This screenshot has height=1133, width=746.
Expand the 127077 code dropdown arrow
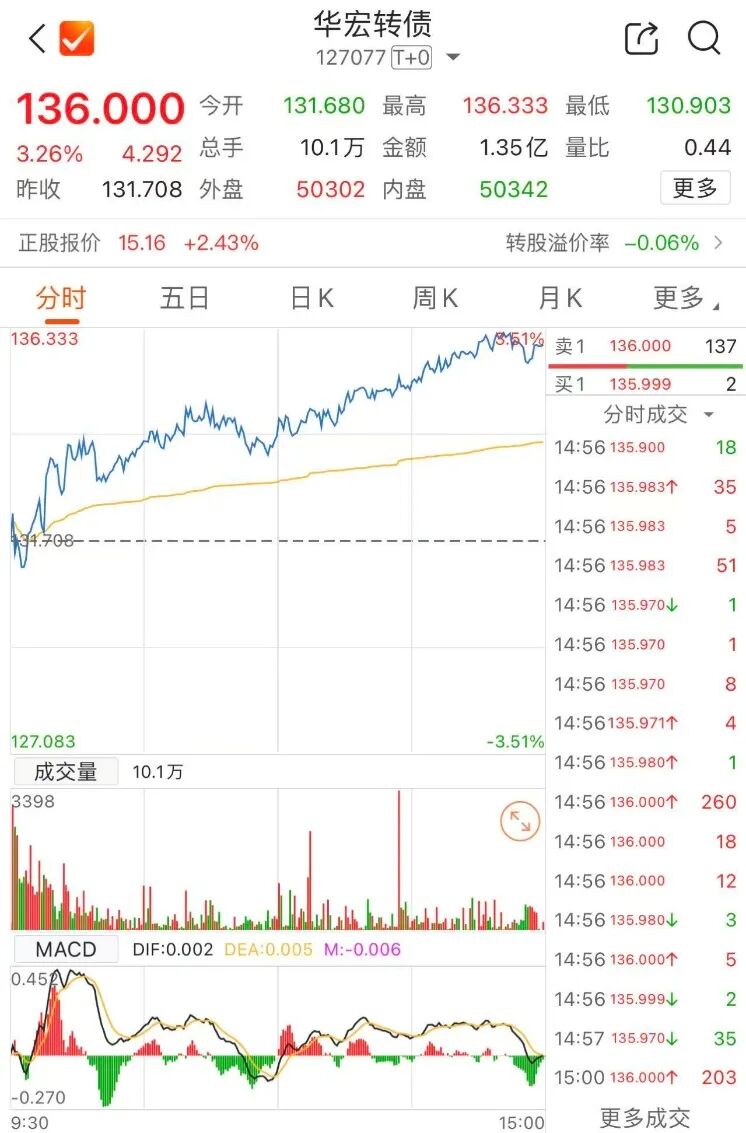pos(453,57)
